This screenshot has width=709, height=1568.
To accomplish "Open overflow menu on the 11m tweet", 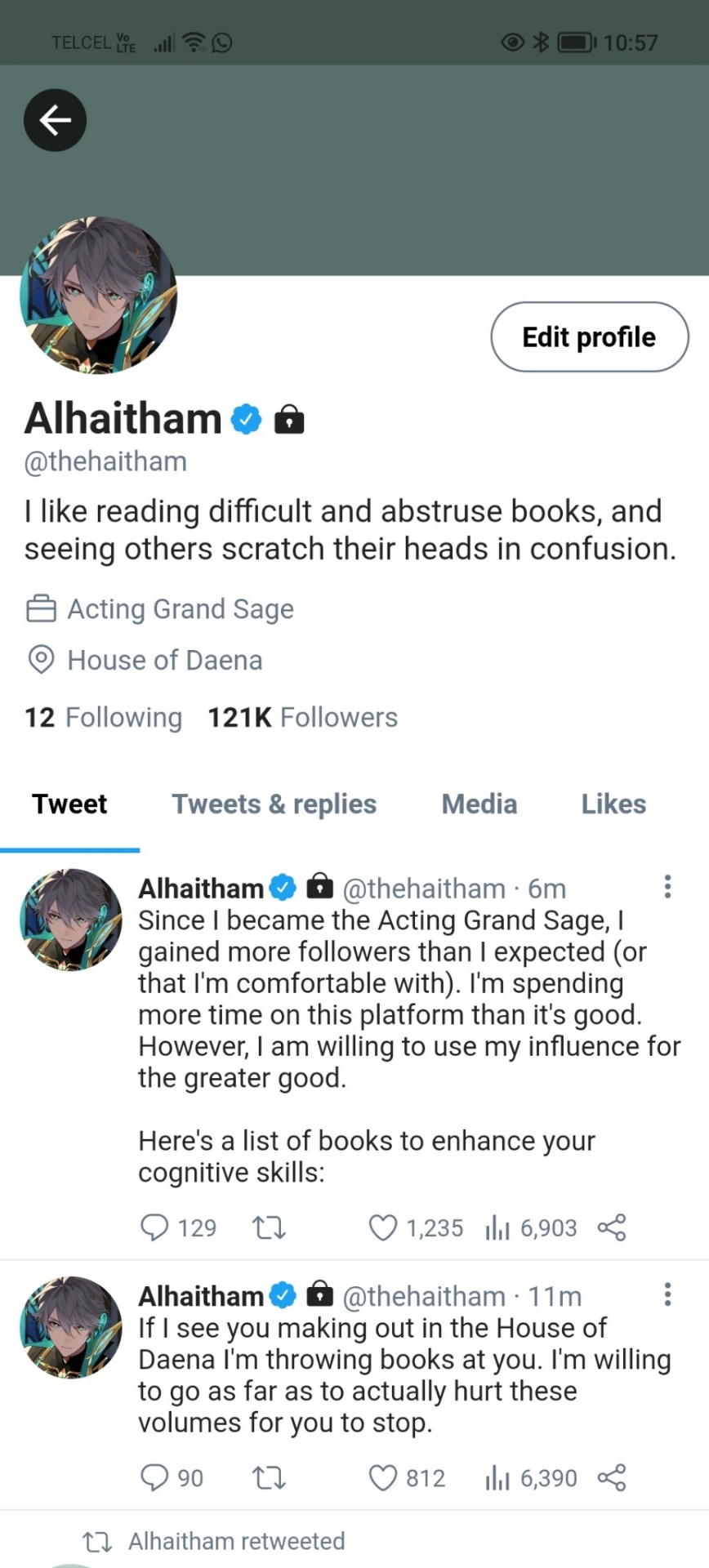I will (667, 1294).
